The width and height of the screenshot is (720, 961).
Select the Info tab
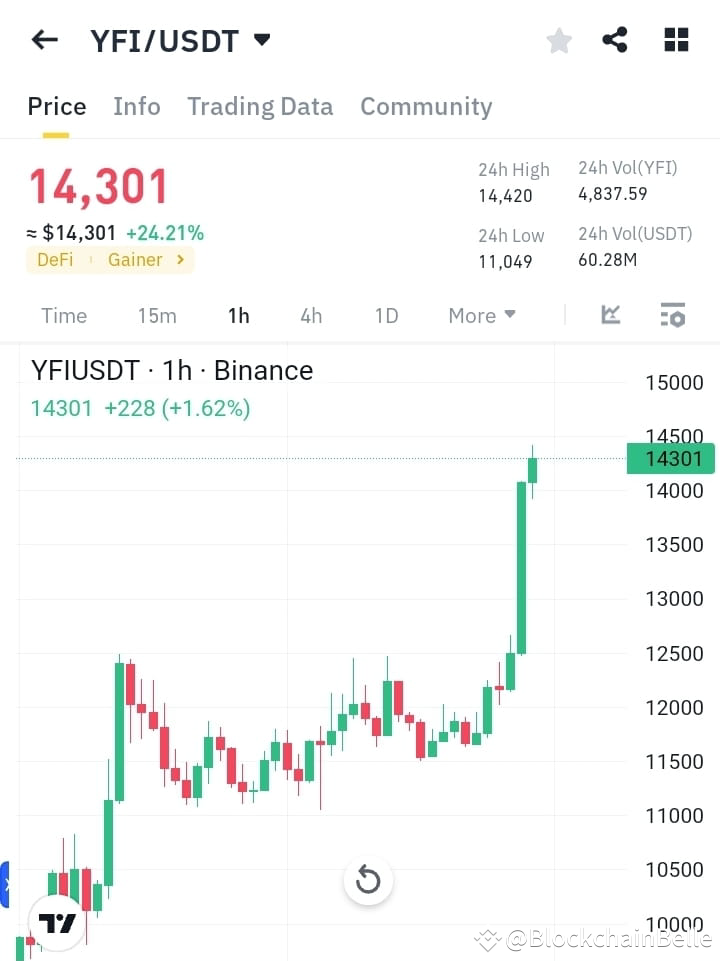tap(137, 107)
